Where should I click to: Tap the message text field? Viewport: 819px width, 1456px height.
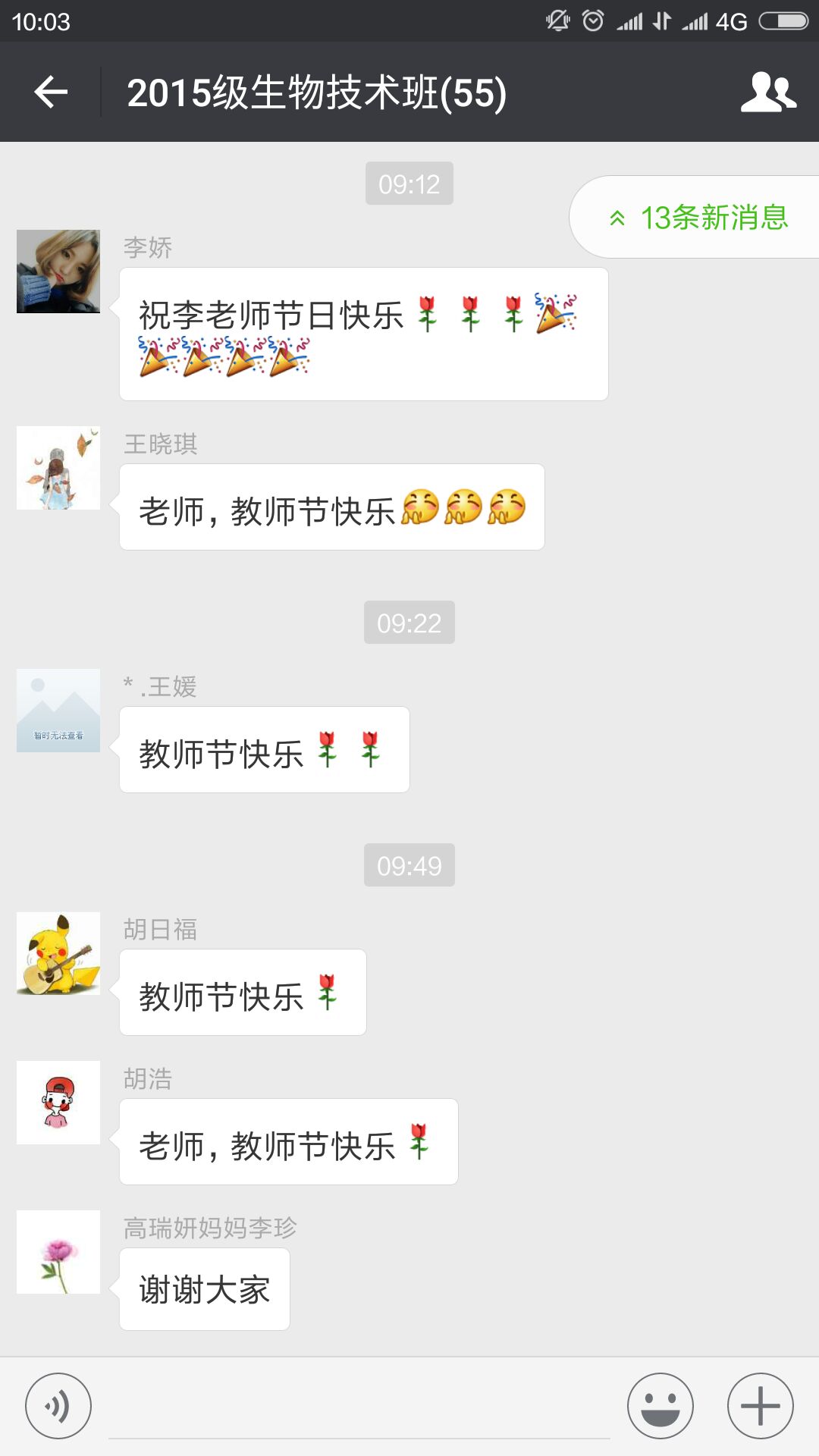[359, 1409]
